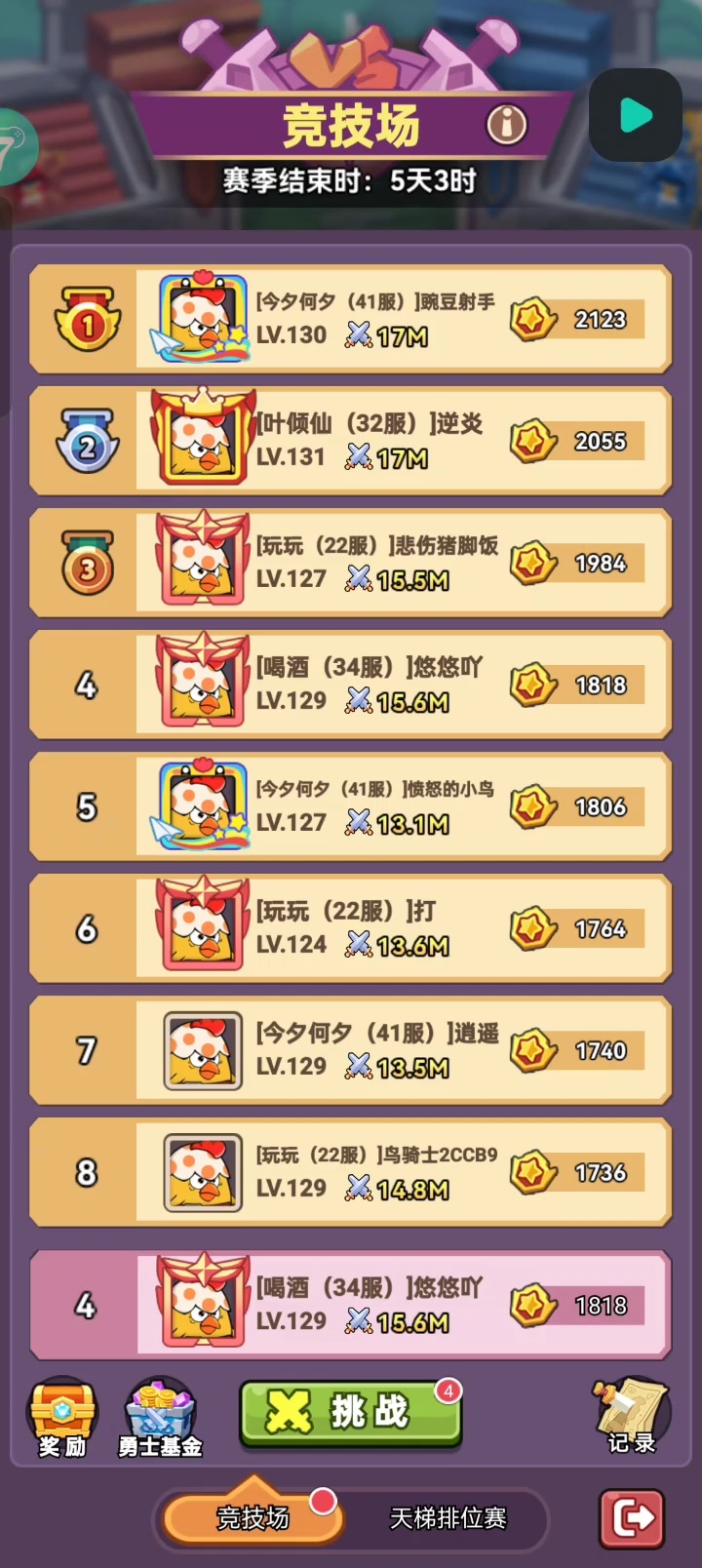The image size is (702, 1568).
Task: Open the 记录 battle records
Action: [631, 1416]
